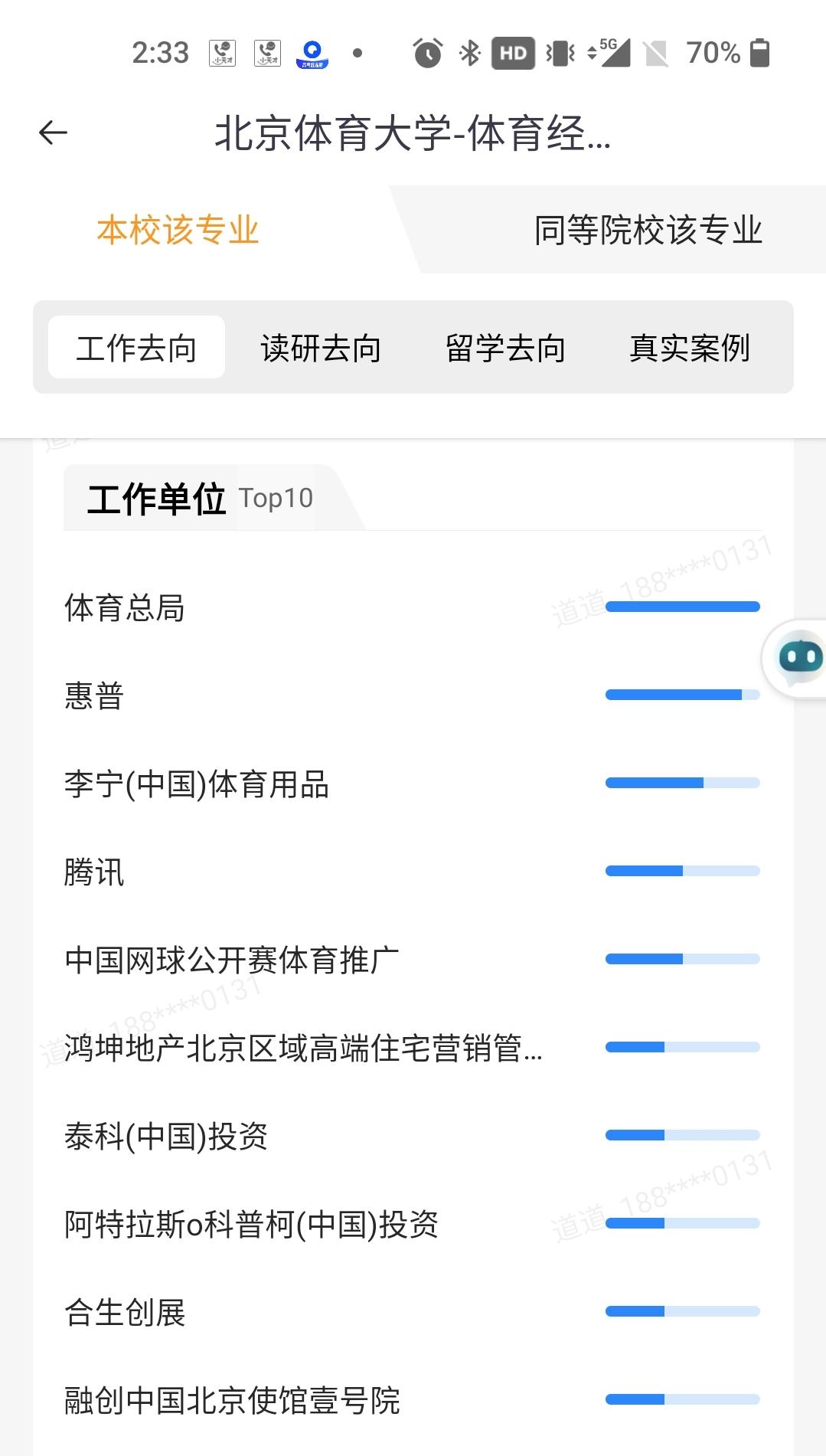
Task: Open the floating AI assistant robot
Action: [798, 657]
